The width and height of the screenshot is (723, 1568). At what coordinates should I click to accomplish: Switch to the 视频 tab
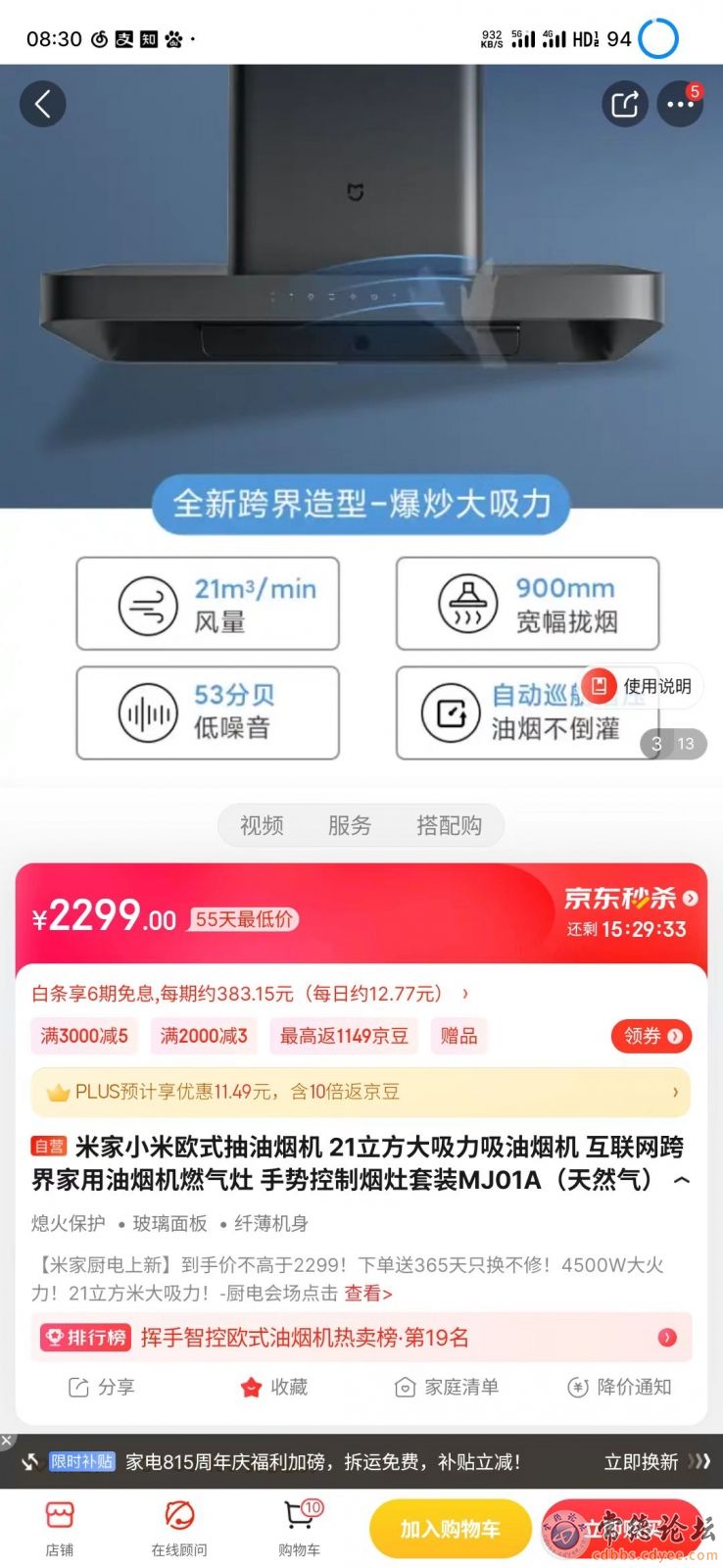(262, 825)
